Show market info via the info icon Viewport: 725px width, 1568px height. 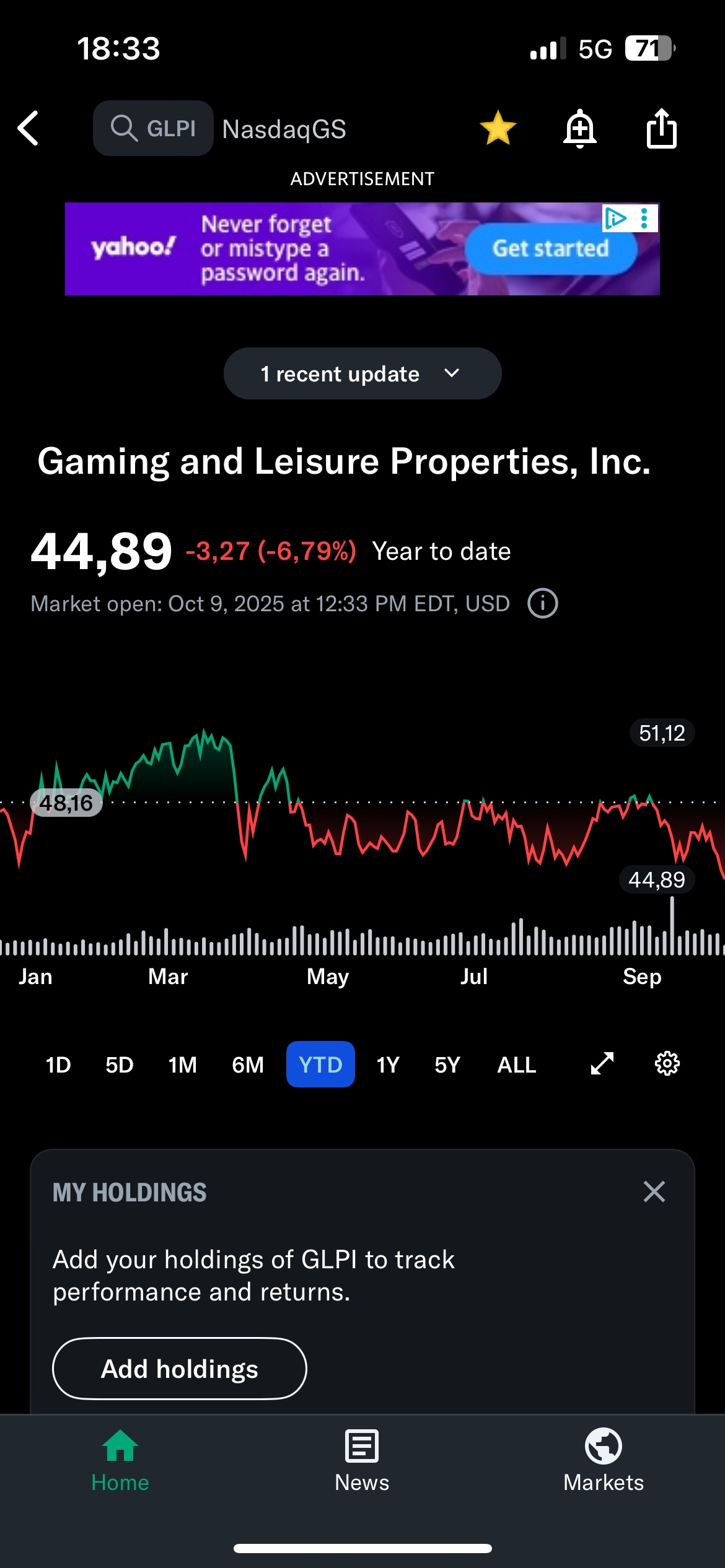pyautogui.click(x=542, y=603)
